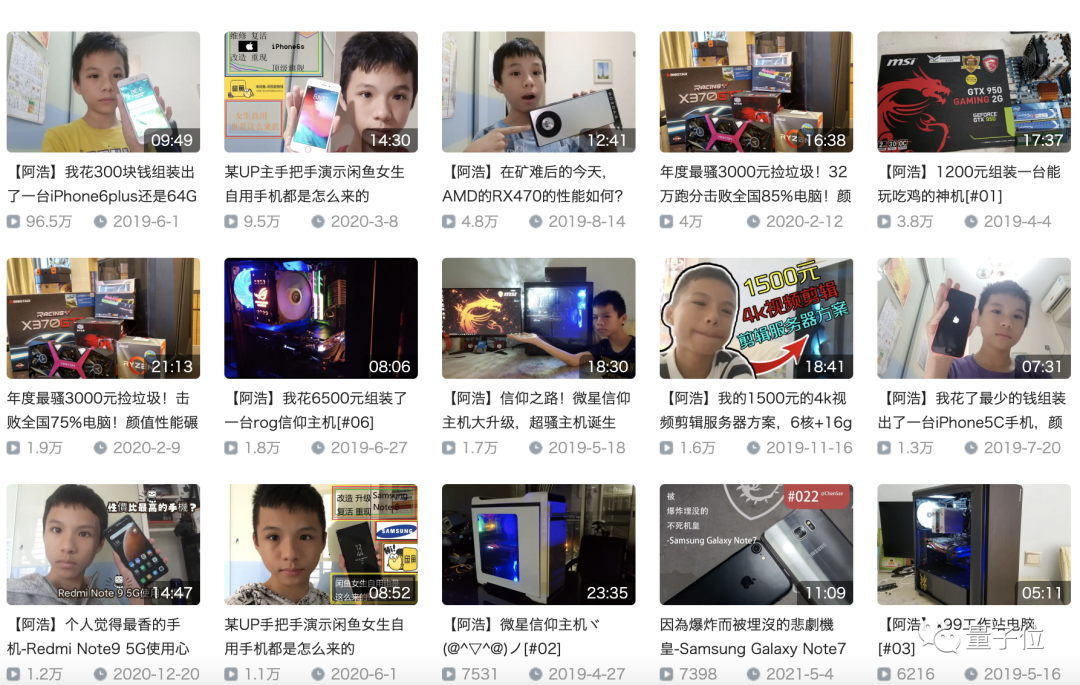The image size is (1080, 685).
Task: Open the 6500元组装rog信仰主机 video
Action: (x=321, y=318)
